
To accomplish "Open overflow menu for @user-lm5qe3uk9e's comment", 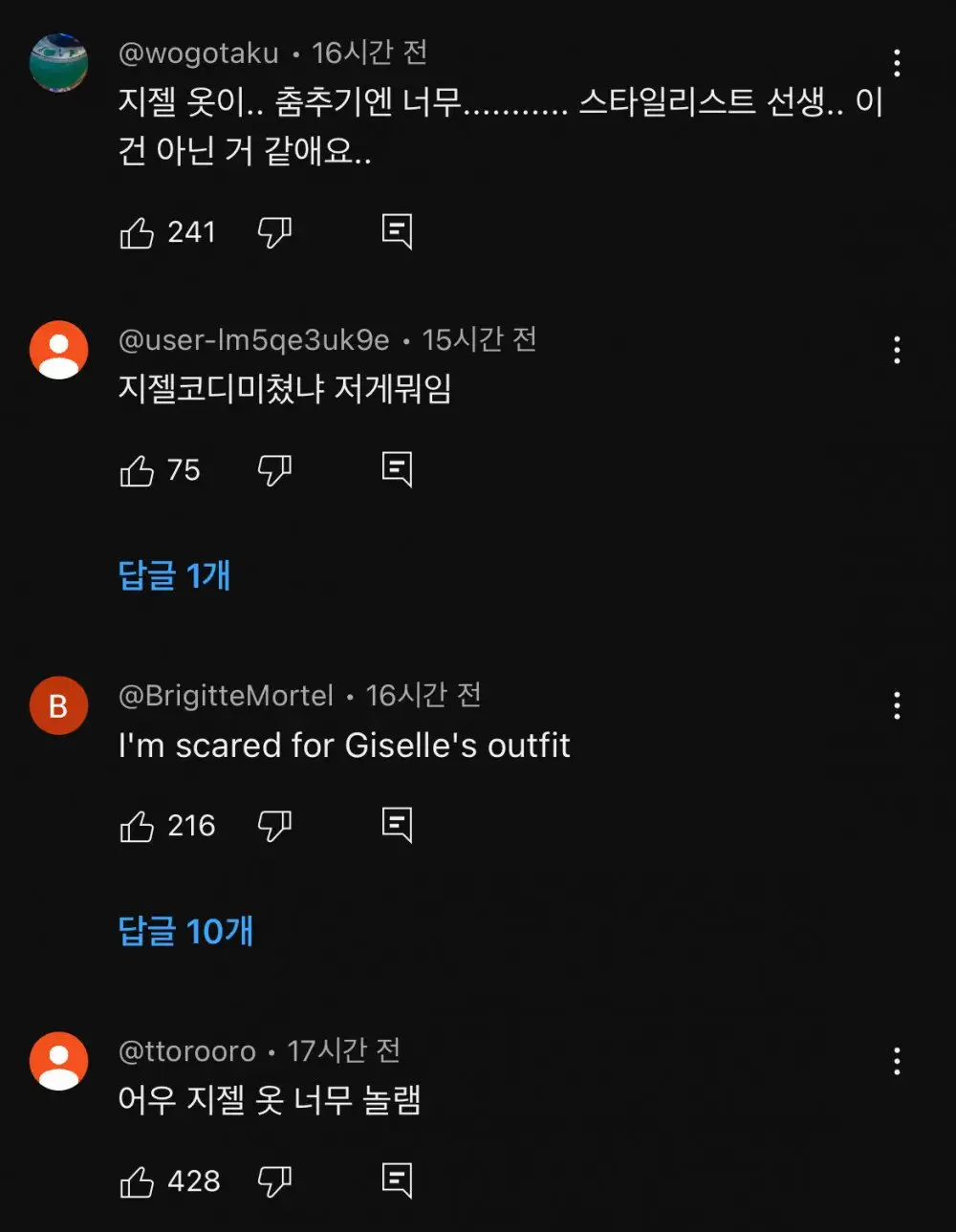I will click(x=897, y=350).
